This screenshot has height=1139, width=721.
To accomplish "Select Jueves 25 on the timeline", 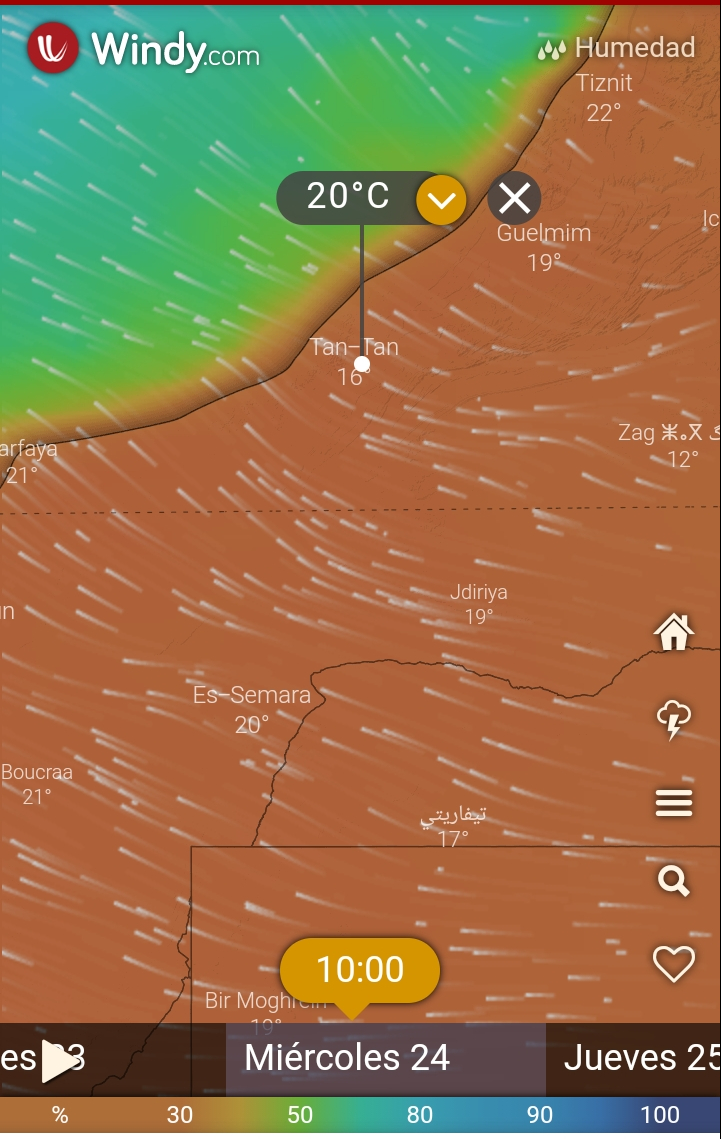I will point(640,1058).
